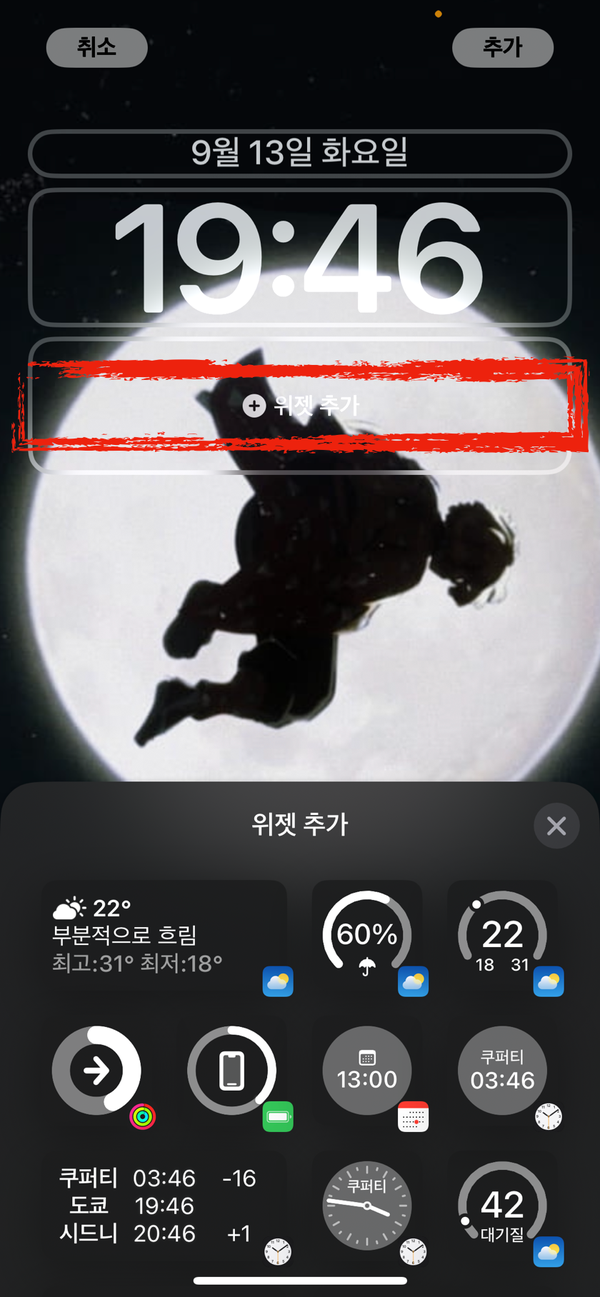Add the Fitness activity ring widget
The height and width of the screenshot is (1297, 600).
(97, 1072)
